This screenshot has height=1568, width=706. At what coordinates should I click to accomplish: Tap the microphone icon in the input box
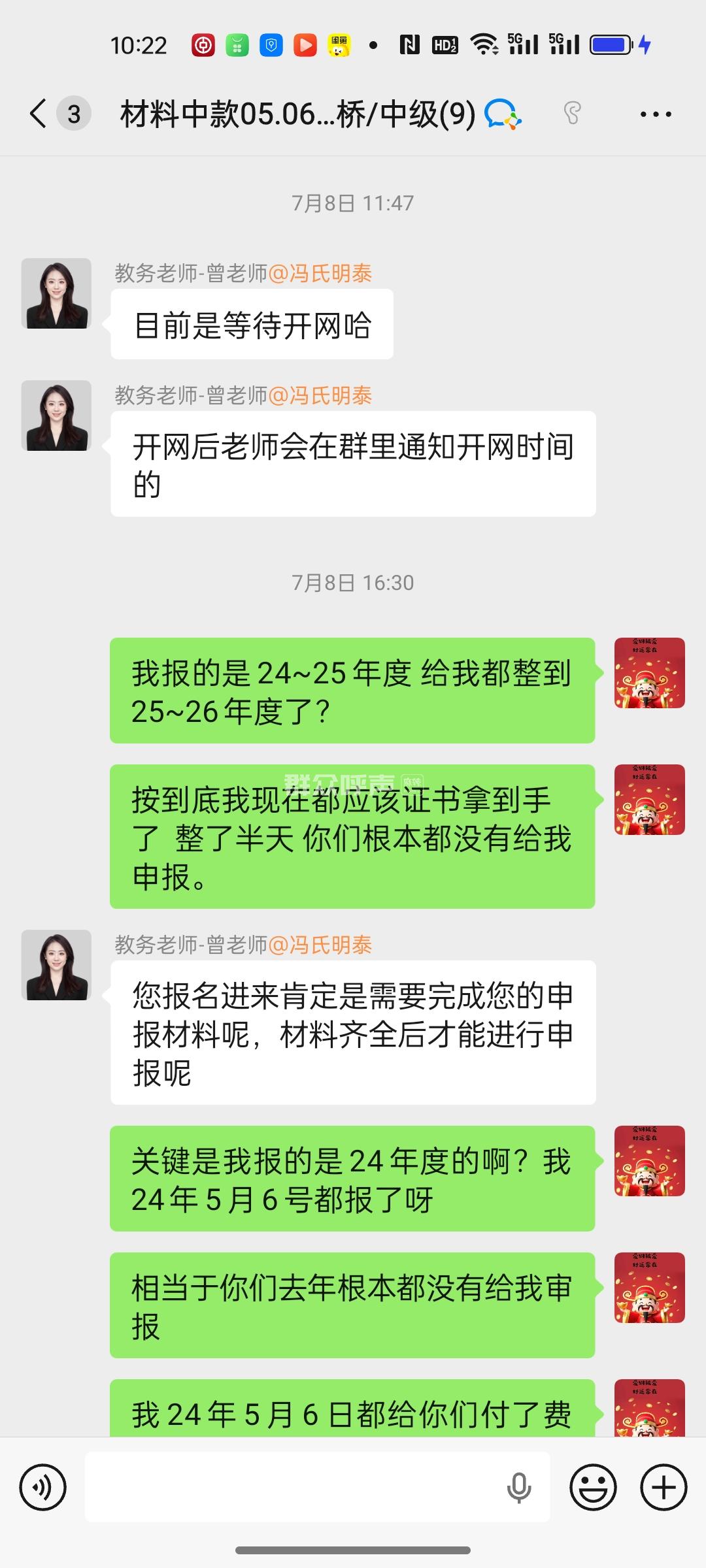coord(519,1488)
